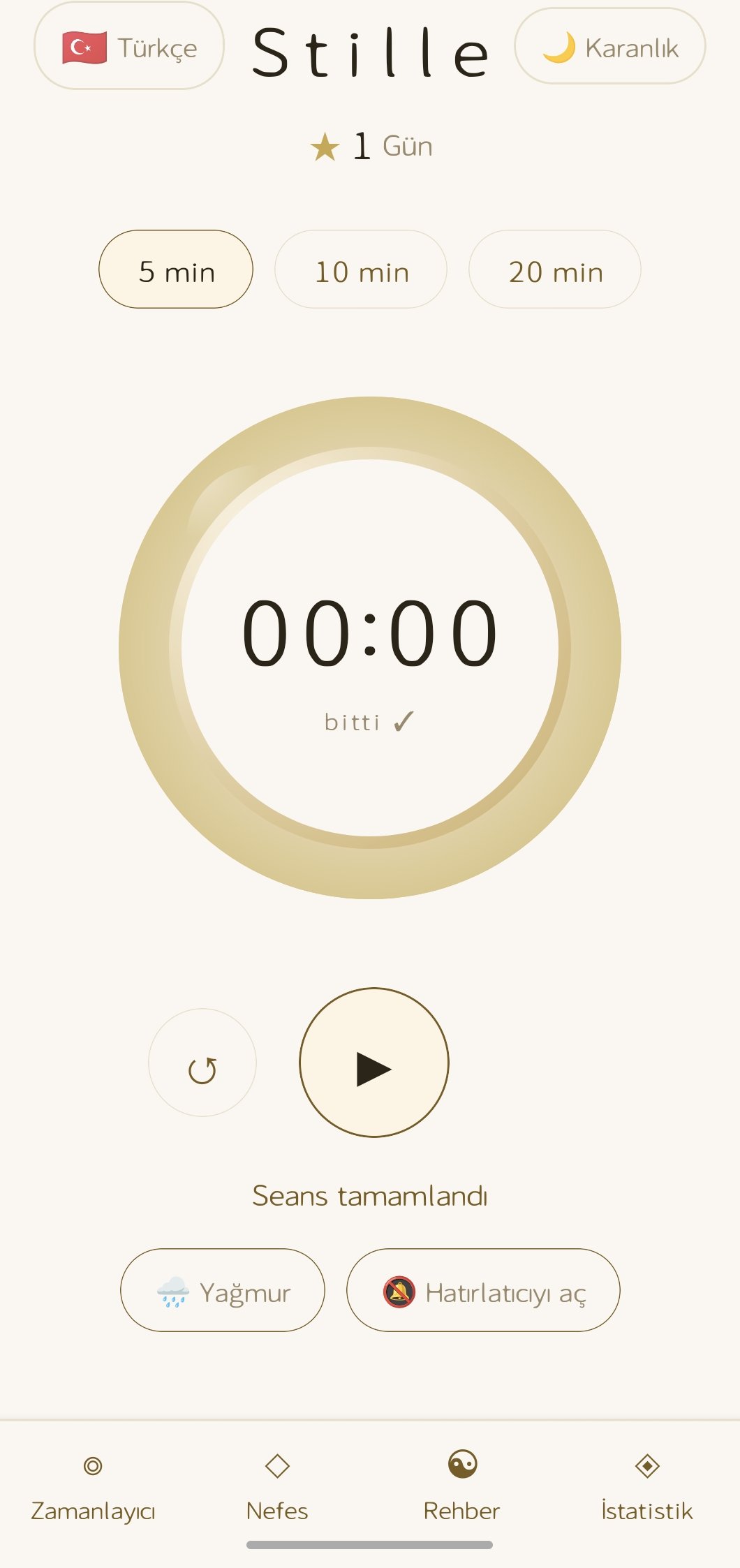
Task: Start the session with play button
Action: [x=374, y=1063]
